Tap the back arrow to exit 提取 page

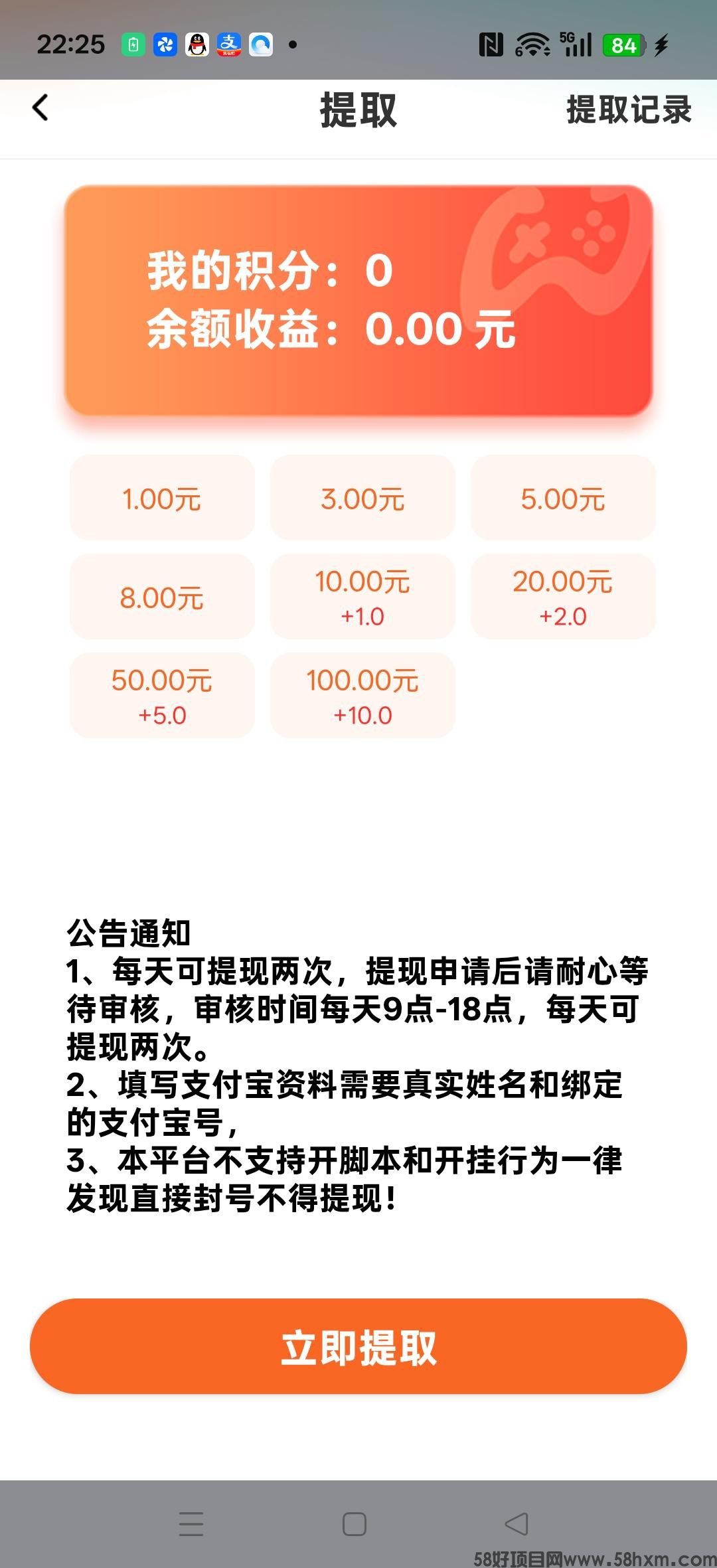point(40,110)
